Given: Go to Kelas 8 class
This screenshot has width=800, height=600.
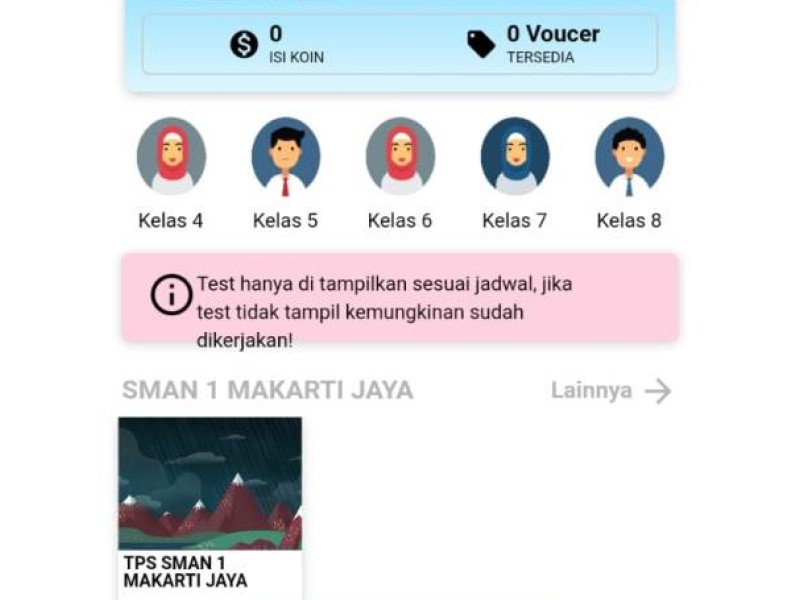Looking at the screenshot, I should (629, 157).
